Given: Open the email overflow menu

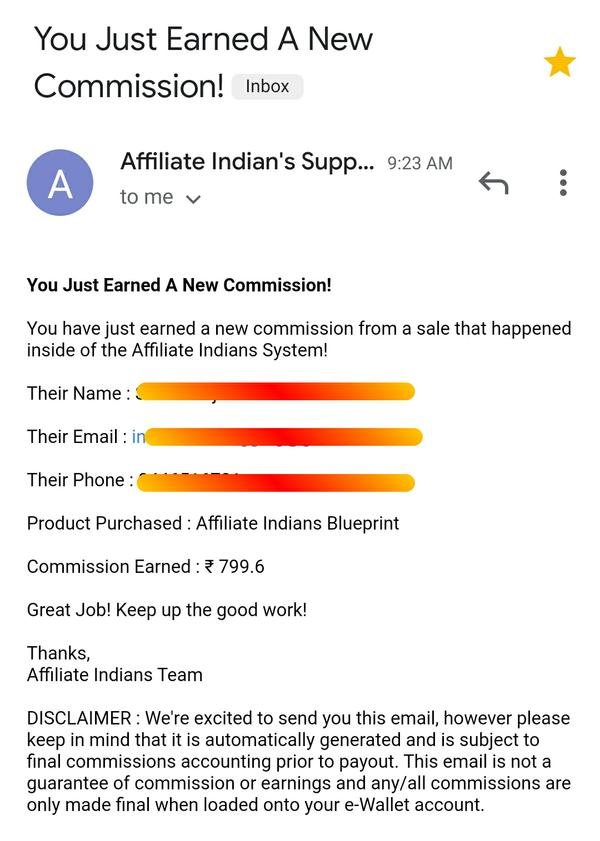Looking at the screenshot, I should pyautogui.click(x=563, y=183).
